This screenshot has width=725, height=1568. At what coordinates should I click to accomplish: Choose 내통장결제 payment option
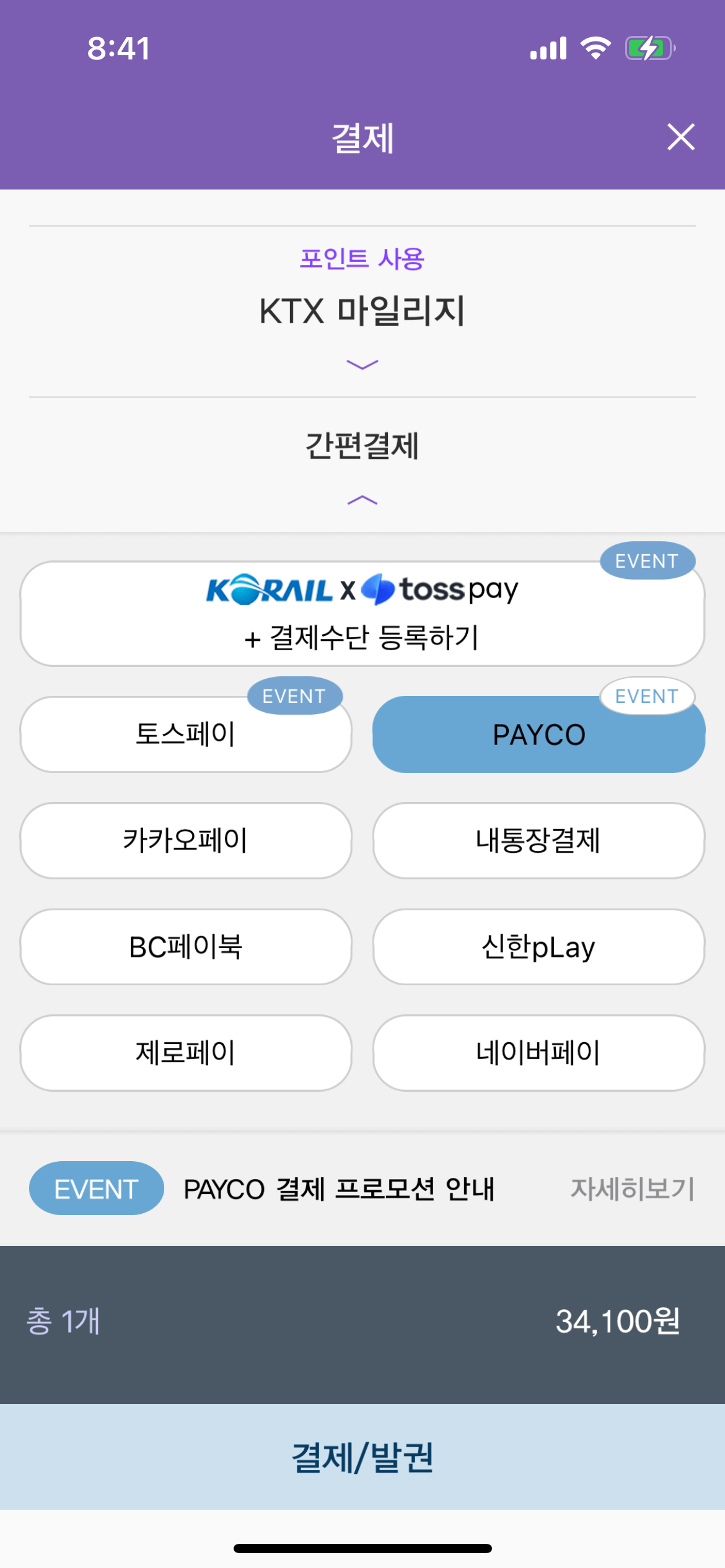tap(538, 840)
